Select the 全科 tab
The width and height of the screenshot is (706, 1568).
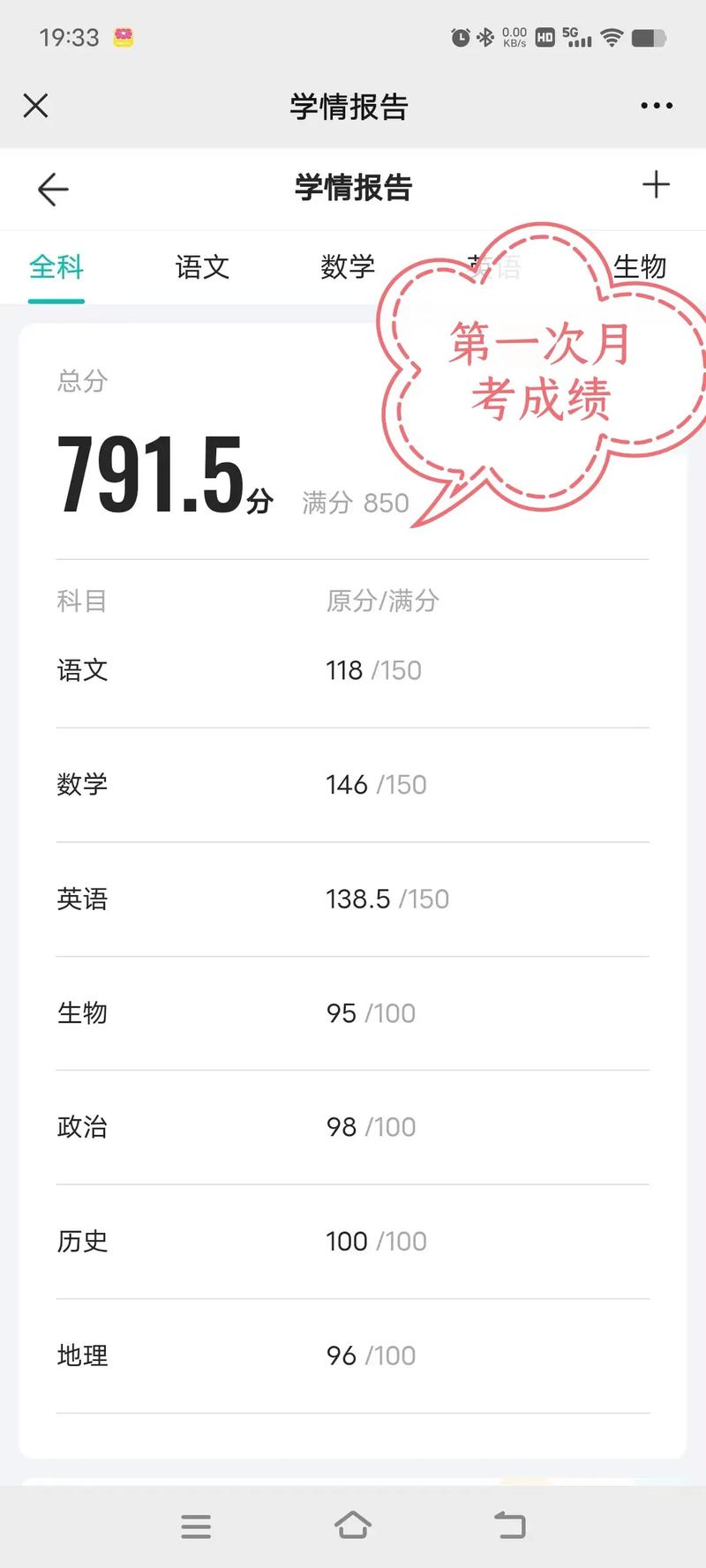pos(56,266)
